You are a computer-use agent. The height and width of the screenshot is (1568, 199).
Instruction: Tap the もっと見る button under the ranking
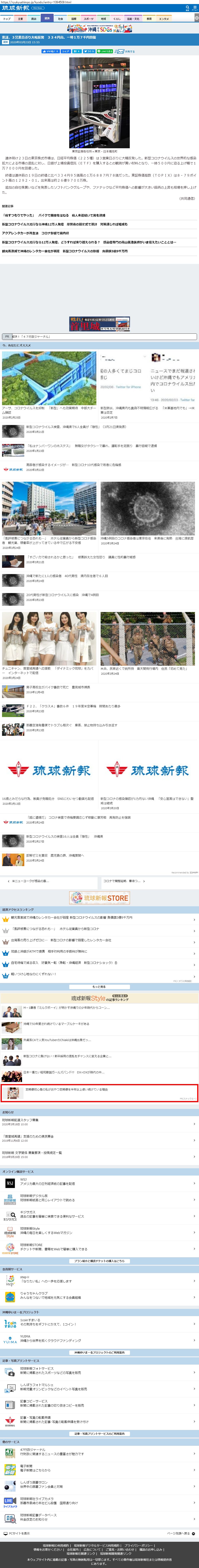(99, 987)
